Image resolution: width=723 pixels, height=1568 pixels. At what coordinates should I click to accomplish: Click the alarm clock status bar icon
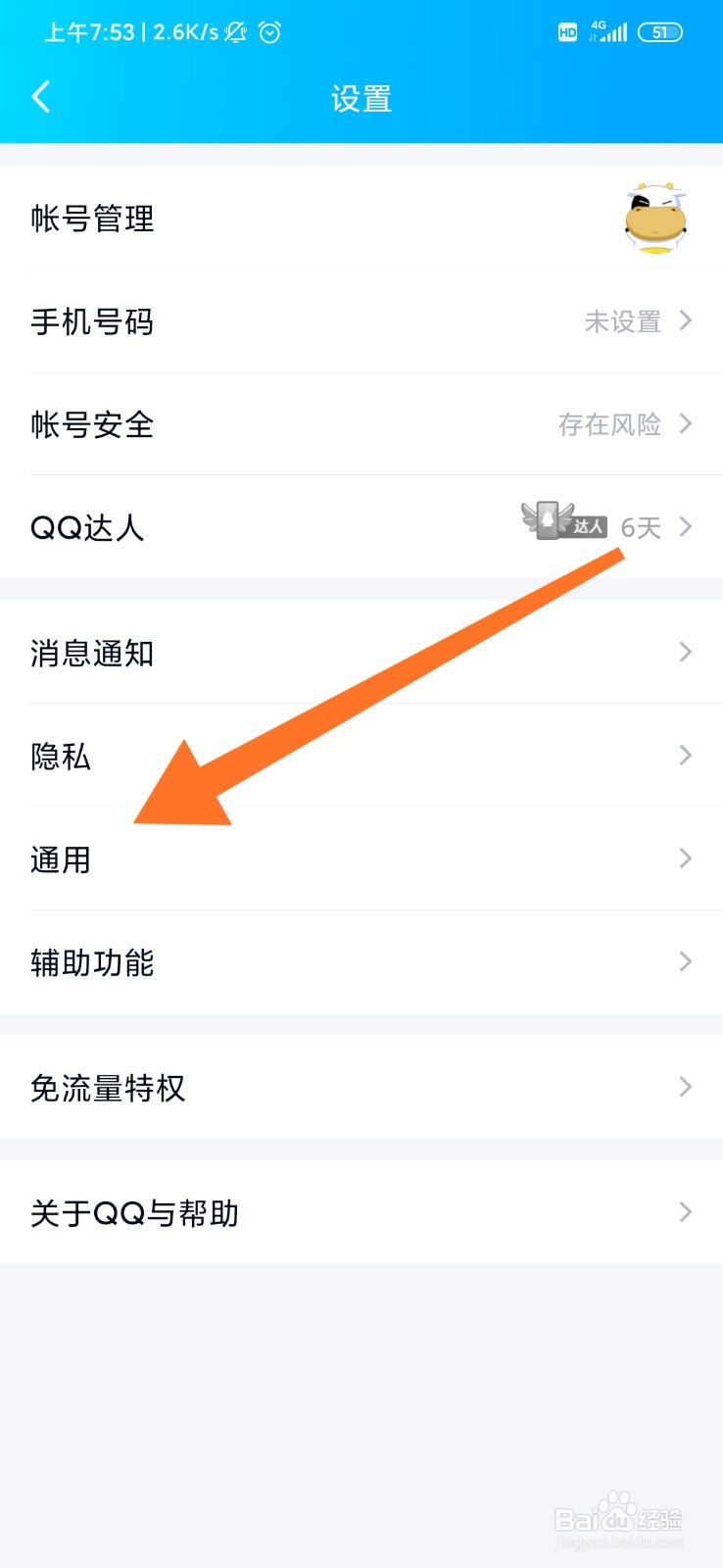pyautogui.click(x=269, y=32)
